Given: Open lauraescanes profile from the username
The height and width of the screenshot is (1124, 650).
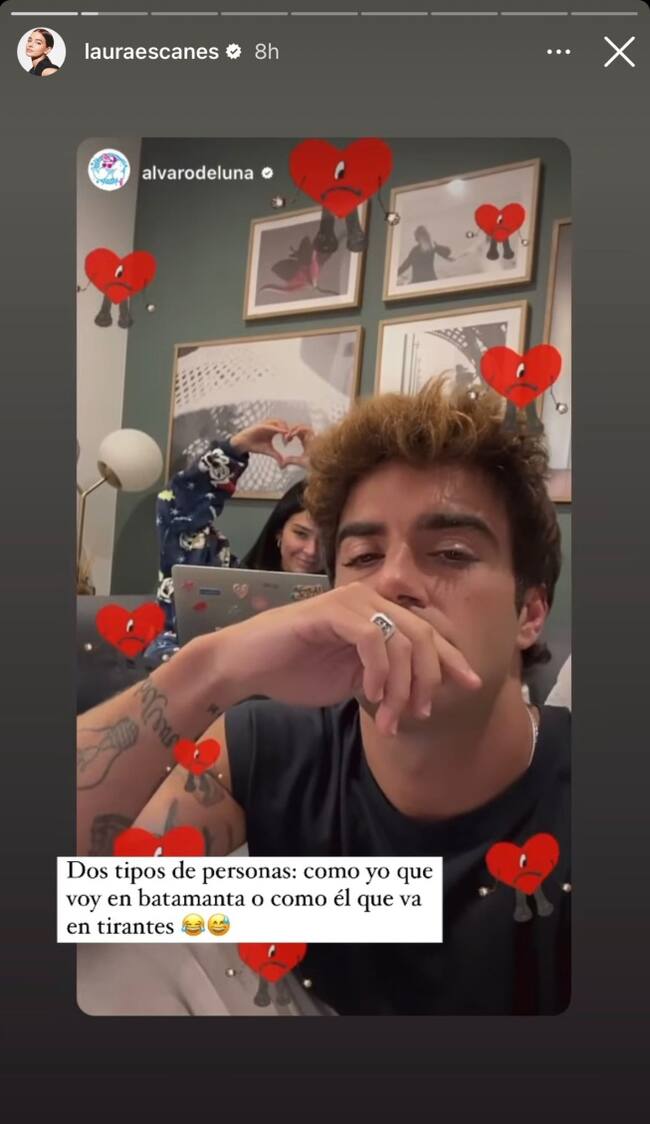Looking at the screenshot, I should [x=151, y=52].
